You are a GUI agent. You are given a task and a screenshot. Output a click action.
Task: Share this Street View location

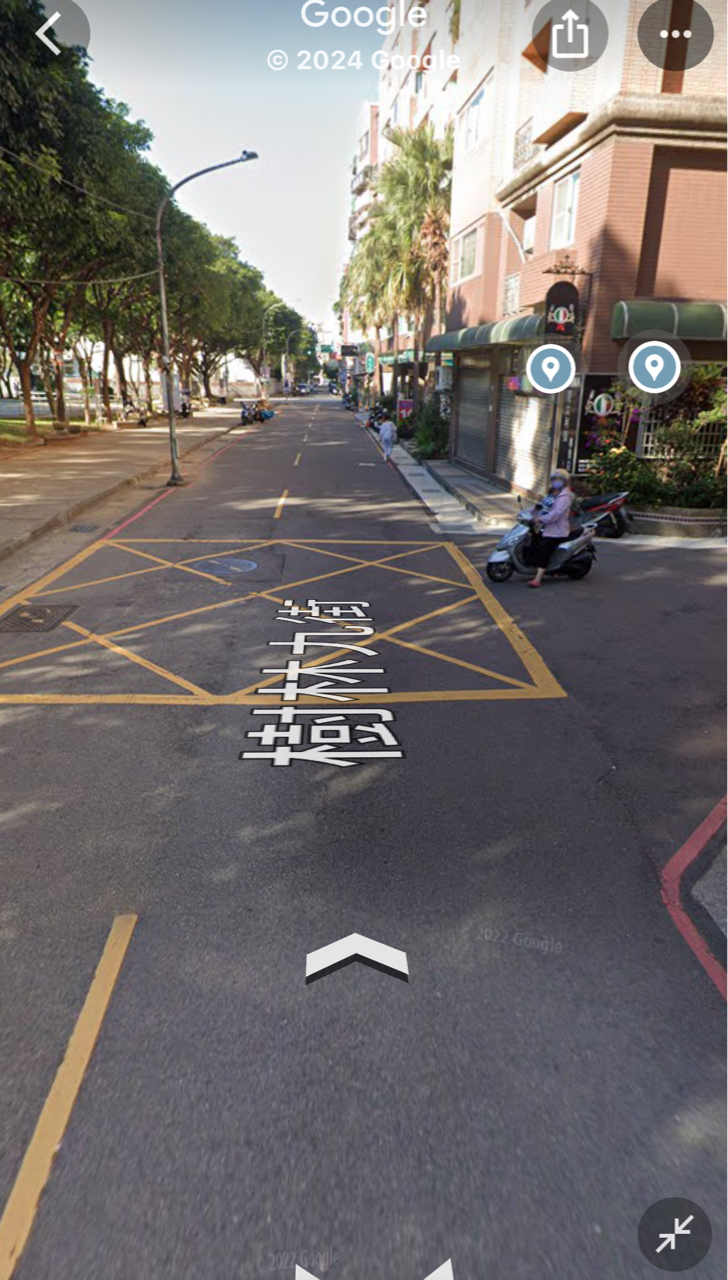(x=570, y=35)
